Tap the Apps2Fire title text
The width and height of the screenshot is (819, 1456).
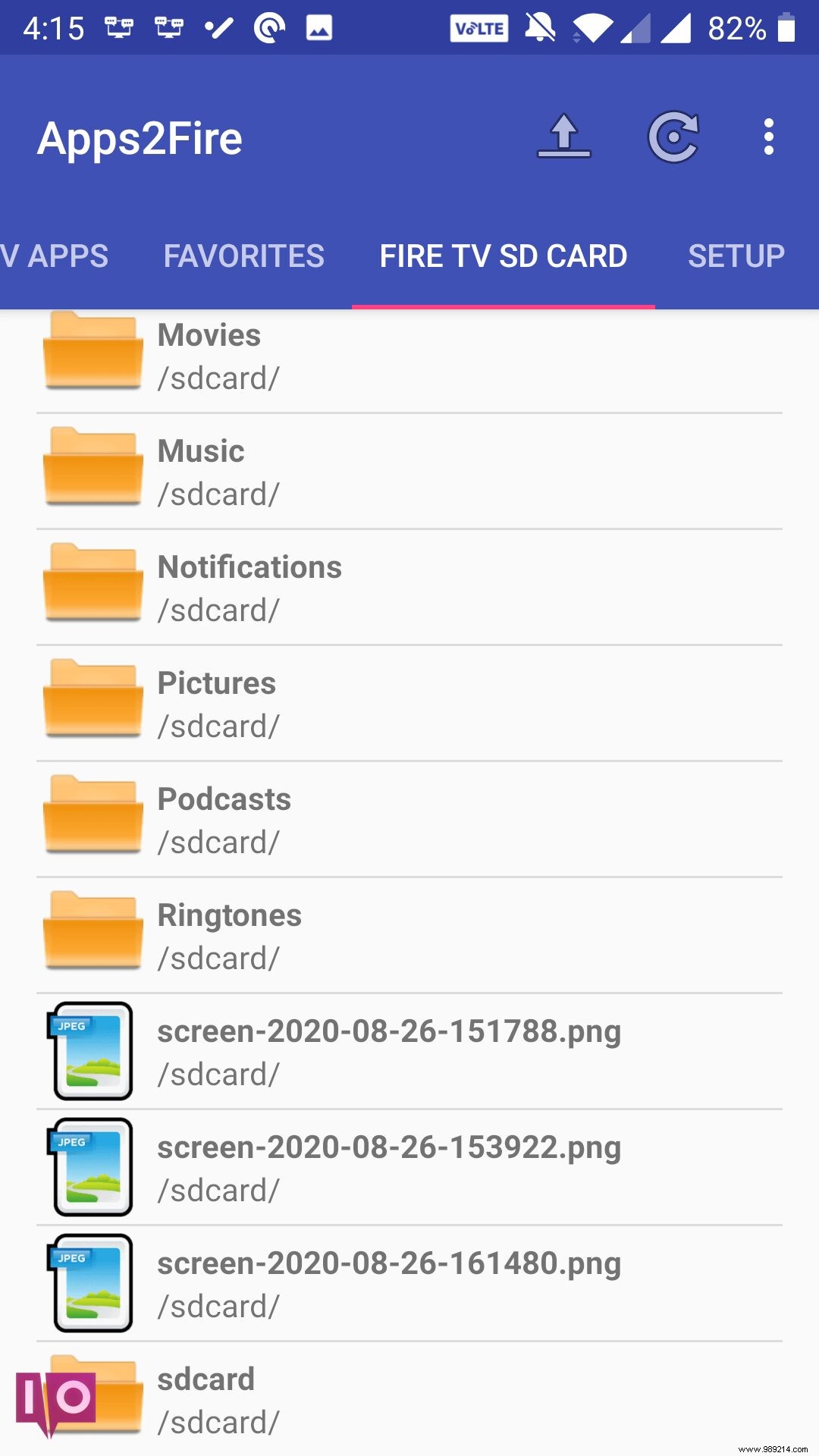click(140, 137)
